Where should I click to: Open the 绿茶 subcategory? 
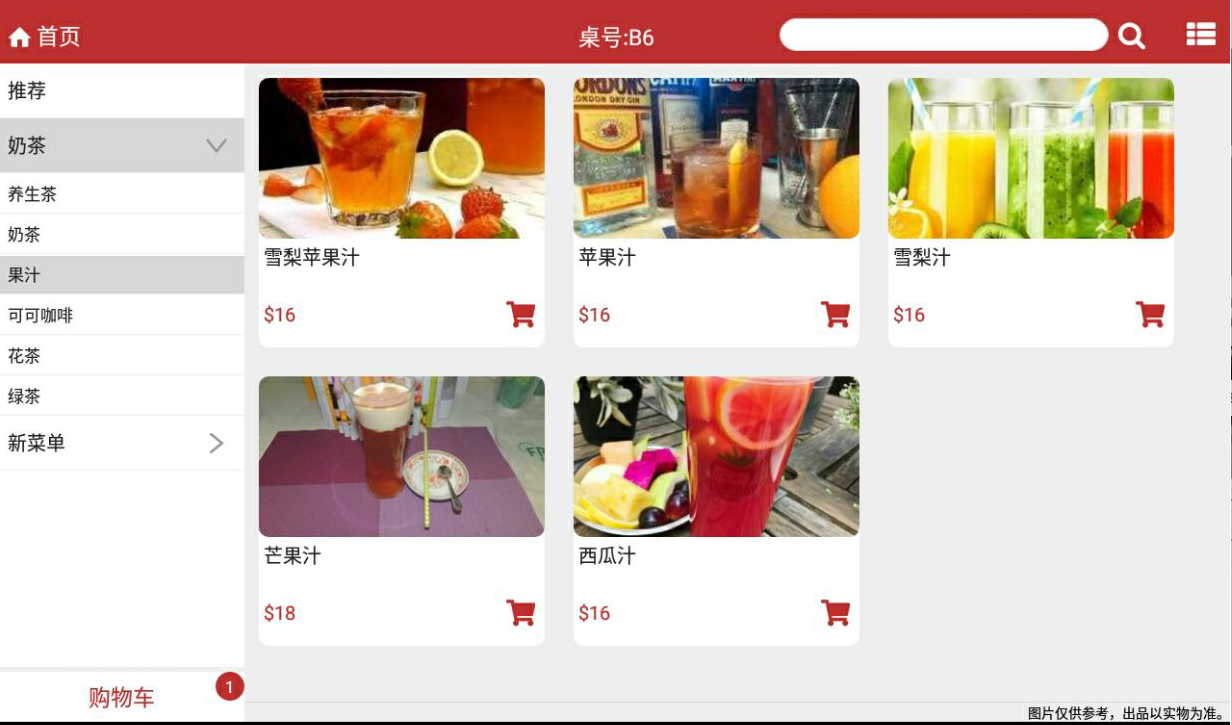click(121, 396)
